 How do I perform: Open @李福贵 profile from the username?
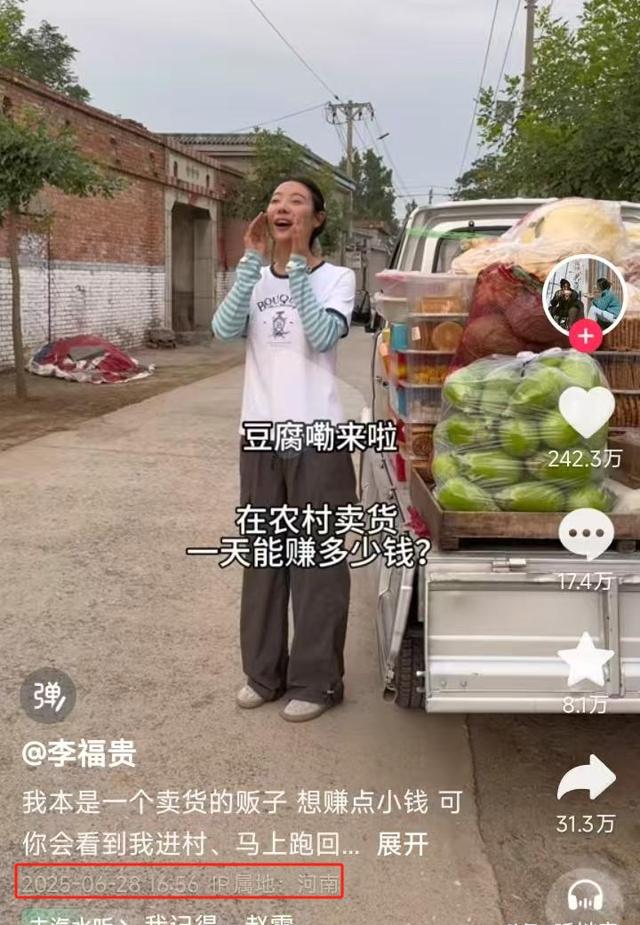click(79, 754)
